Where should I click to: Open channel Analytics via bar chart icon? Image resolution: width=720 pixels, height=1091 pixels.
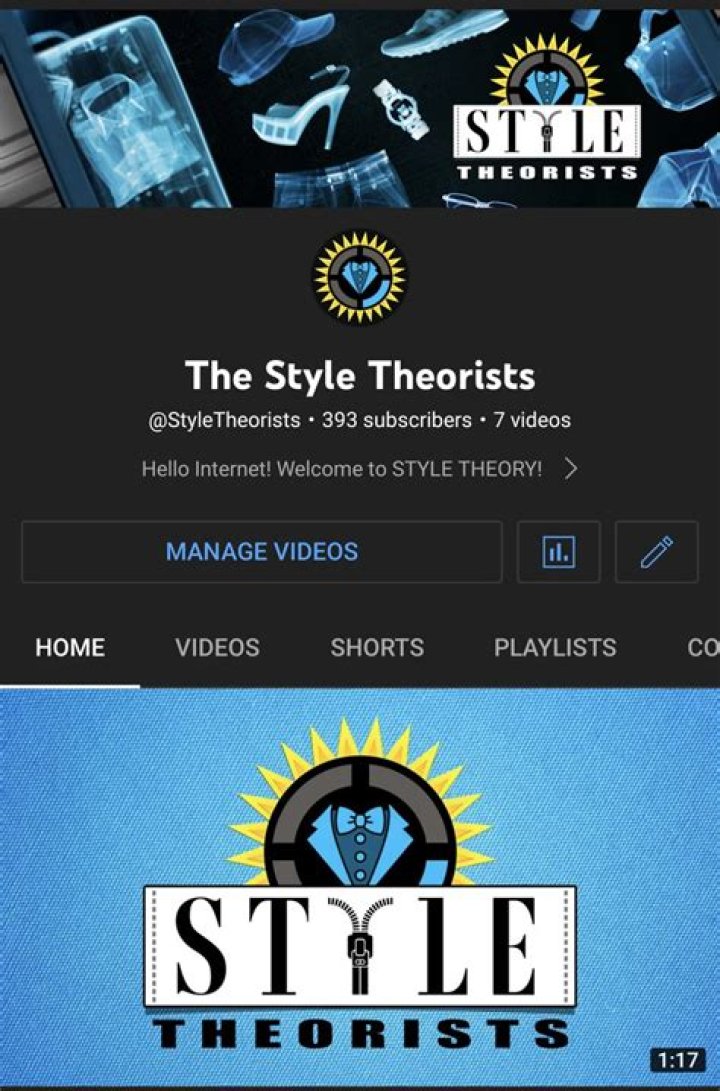click(559, 552)
